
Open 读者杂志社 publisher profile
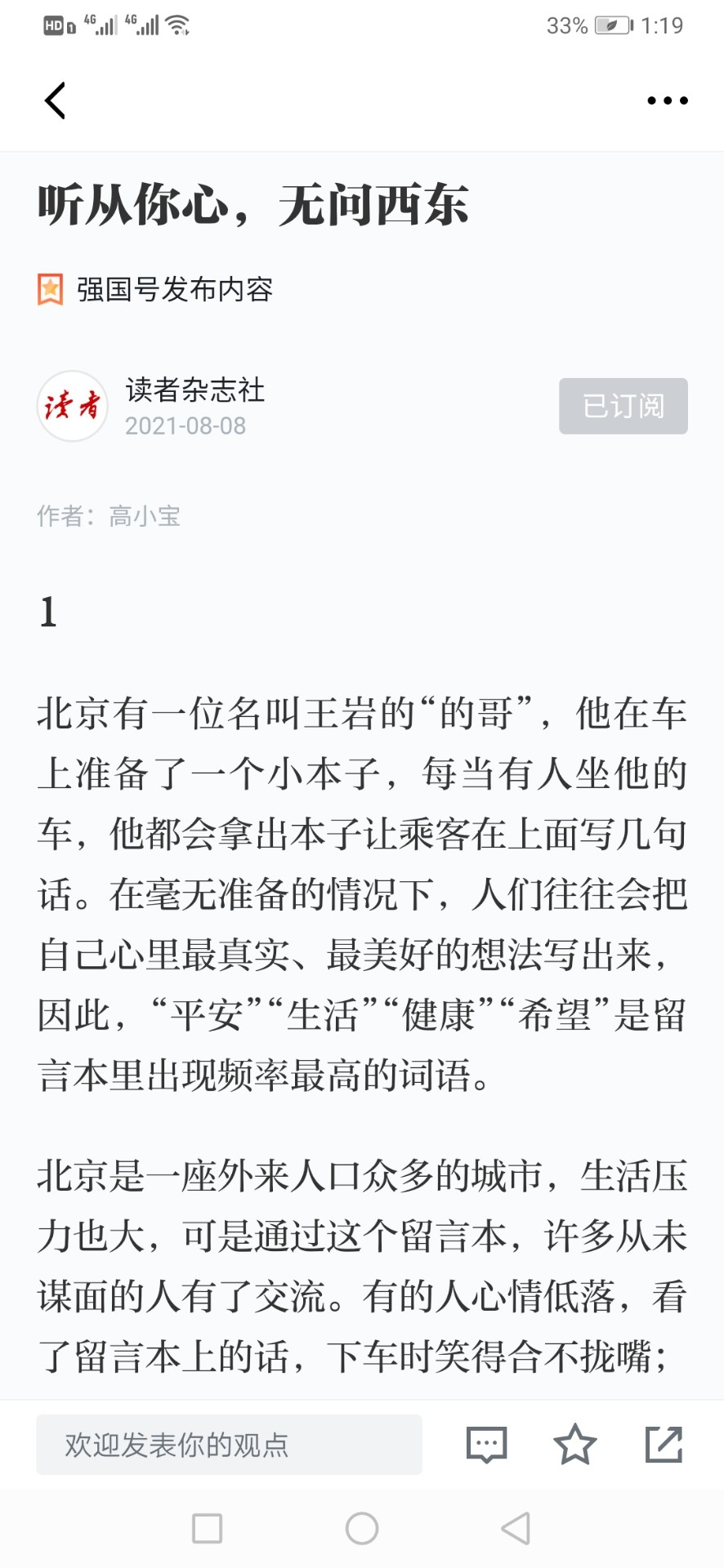[194, 390]
